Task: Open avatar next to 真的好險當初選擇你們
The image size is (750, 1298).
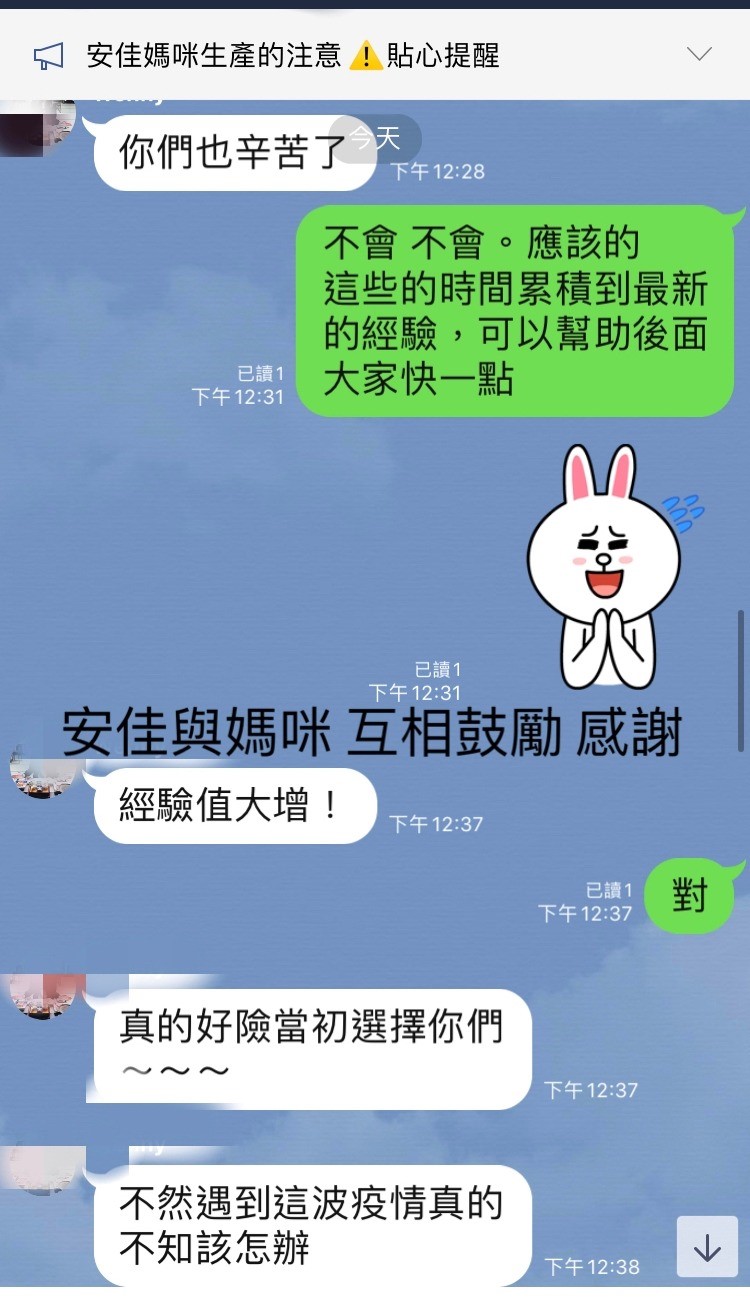Action: click(43, 996)
